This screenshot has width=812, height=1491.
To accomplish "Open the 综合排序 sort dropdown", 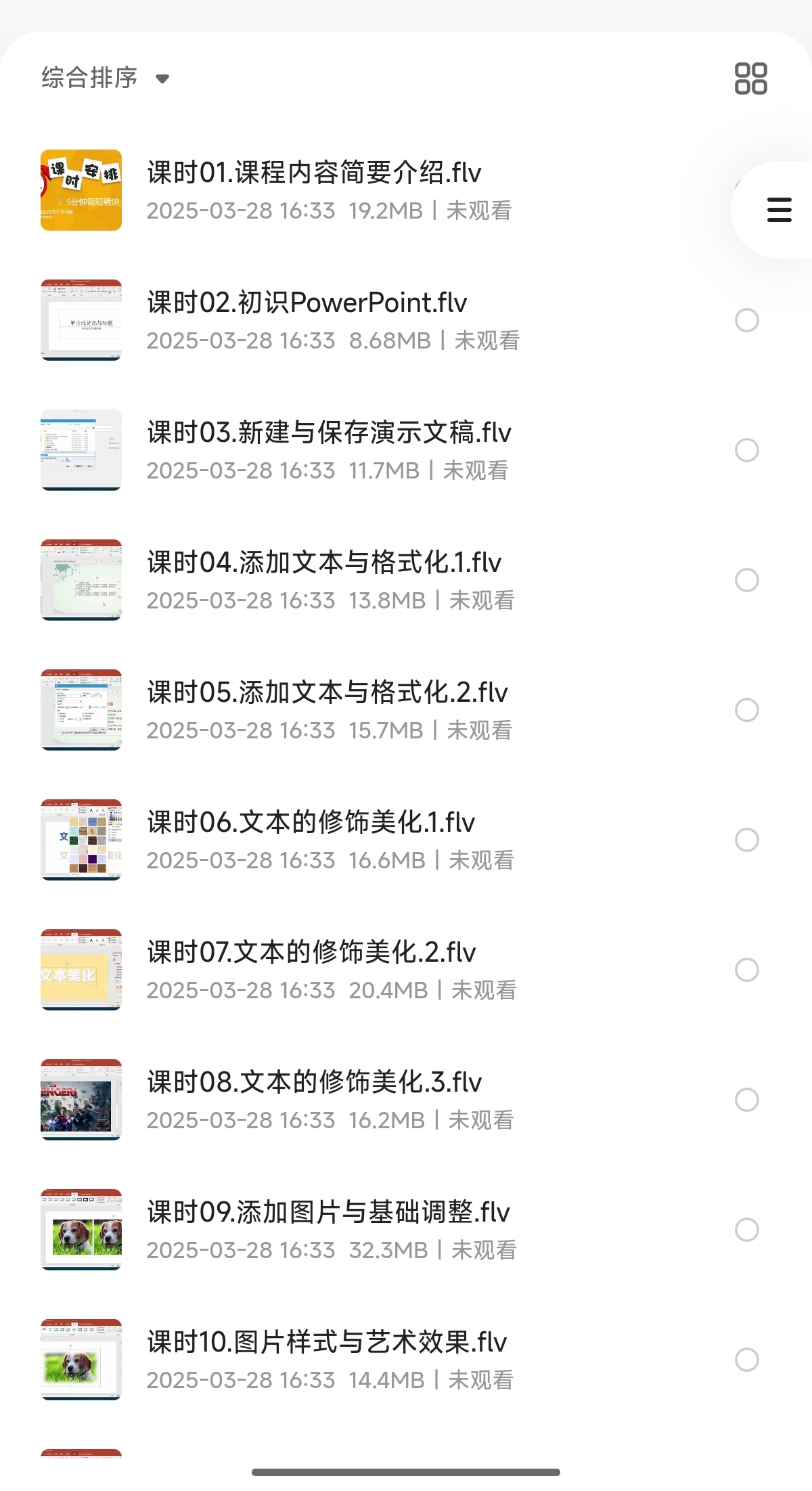I will pyautogui.click(x=88, y=78).
